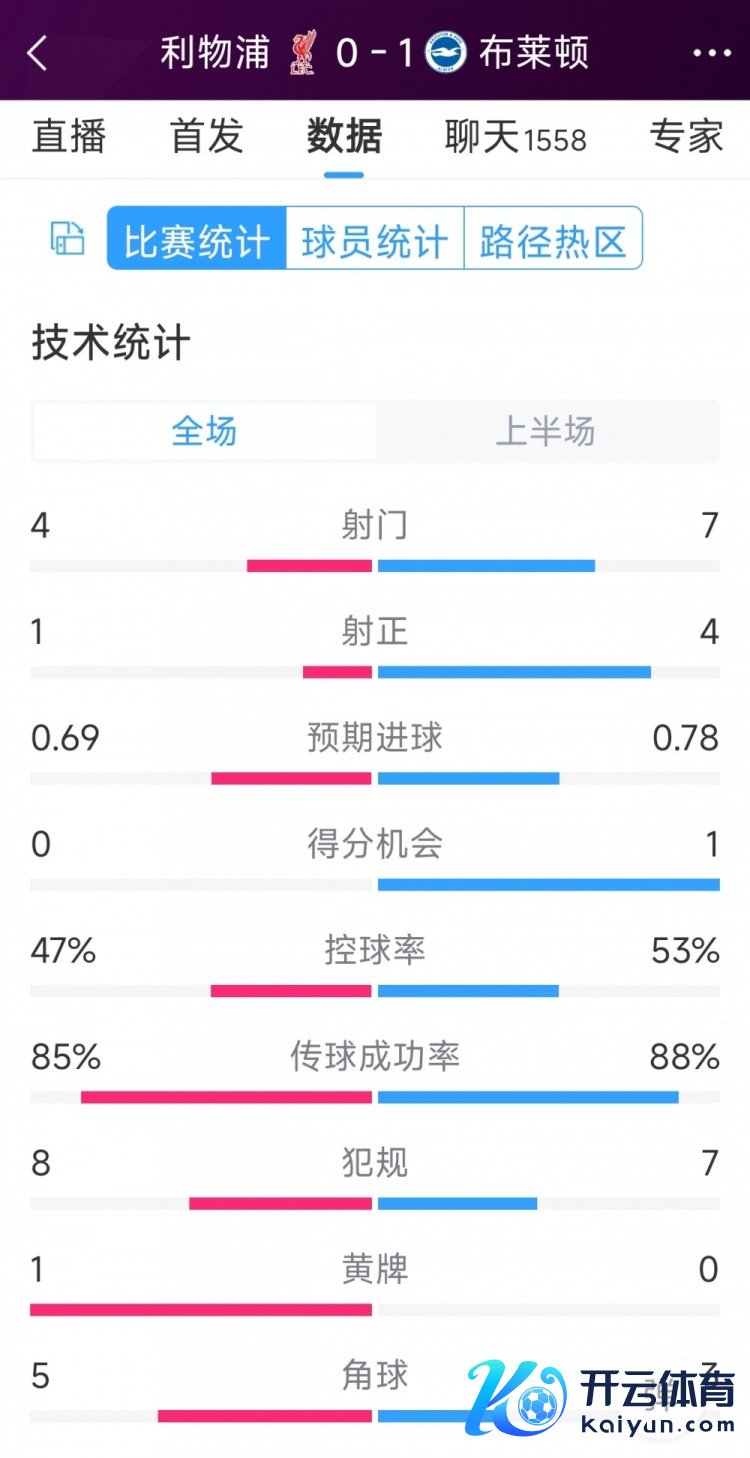Click the screenshot/share stats icon
The width and height of the screenshot is (750, 1458).
(x=66, y=240)
